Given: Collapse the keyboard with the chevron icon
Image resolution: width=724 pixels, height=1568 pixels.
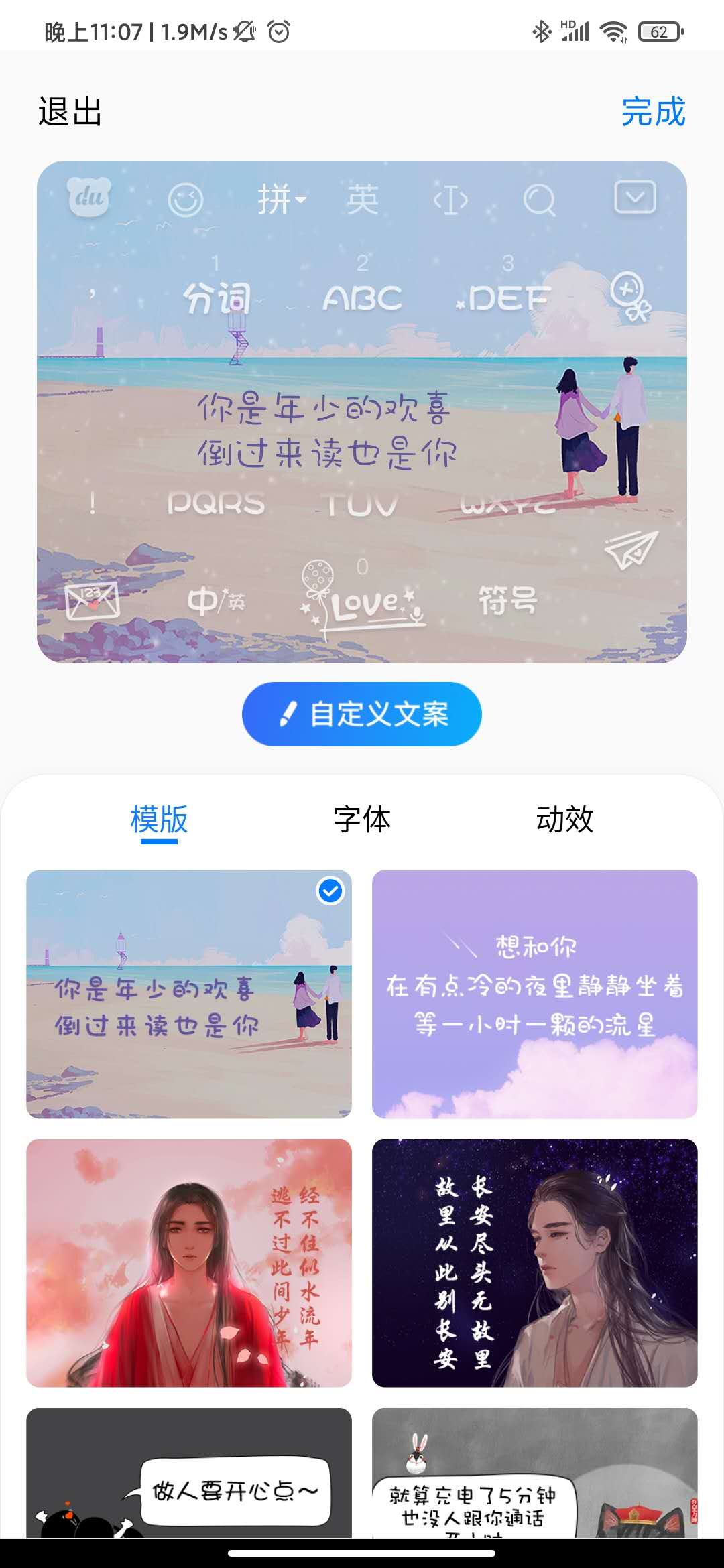Looking at the screenshot, I should (633, 196).
